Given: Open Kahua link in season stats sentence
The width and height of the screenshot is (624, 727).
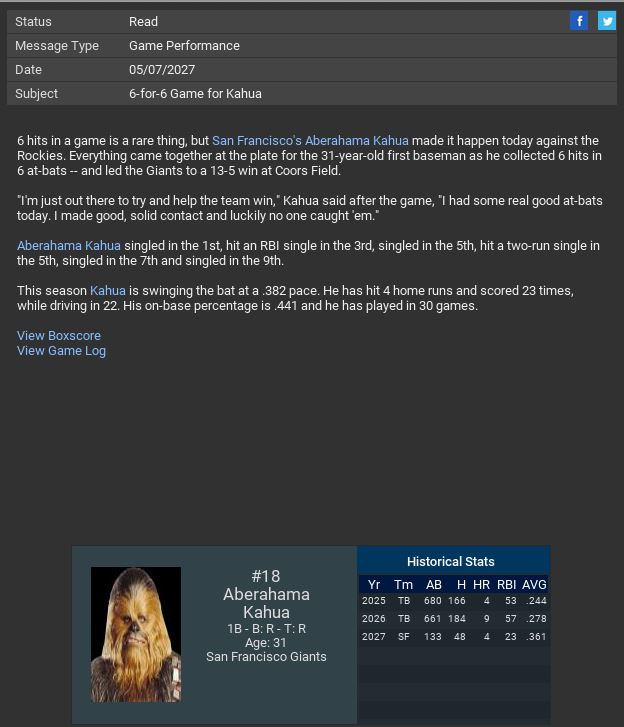Looking at the screenshot, I should (108, 291).
